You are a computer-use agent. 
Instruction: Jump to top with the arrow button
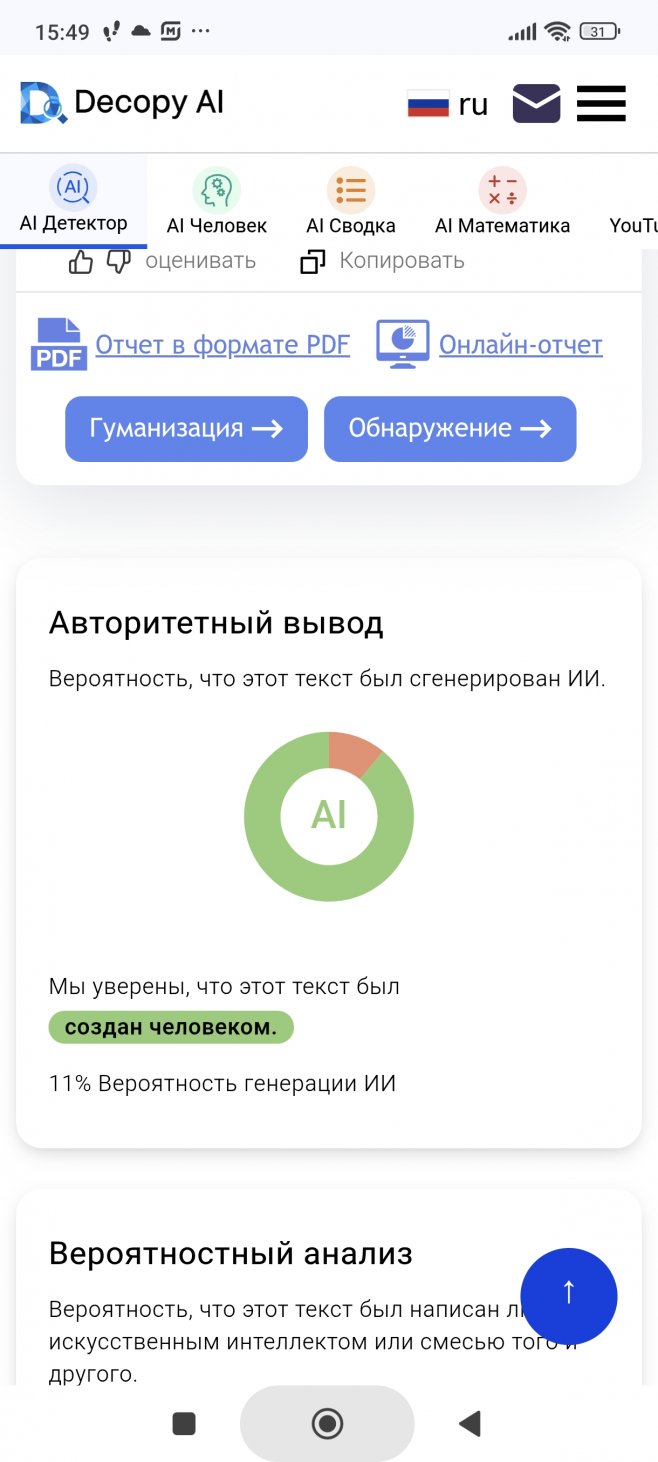[x=569, y=1296]
